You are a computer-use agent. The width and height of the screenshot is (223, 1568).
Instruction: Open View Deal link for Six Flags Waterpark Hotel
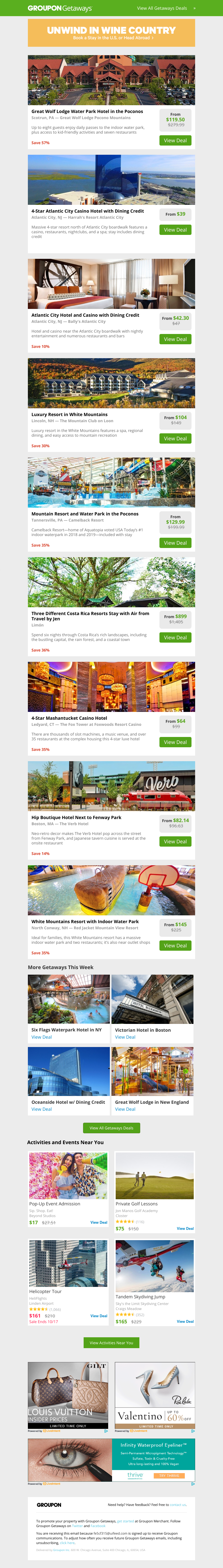pyautogui.click(x=42, y=1037)
